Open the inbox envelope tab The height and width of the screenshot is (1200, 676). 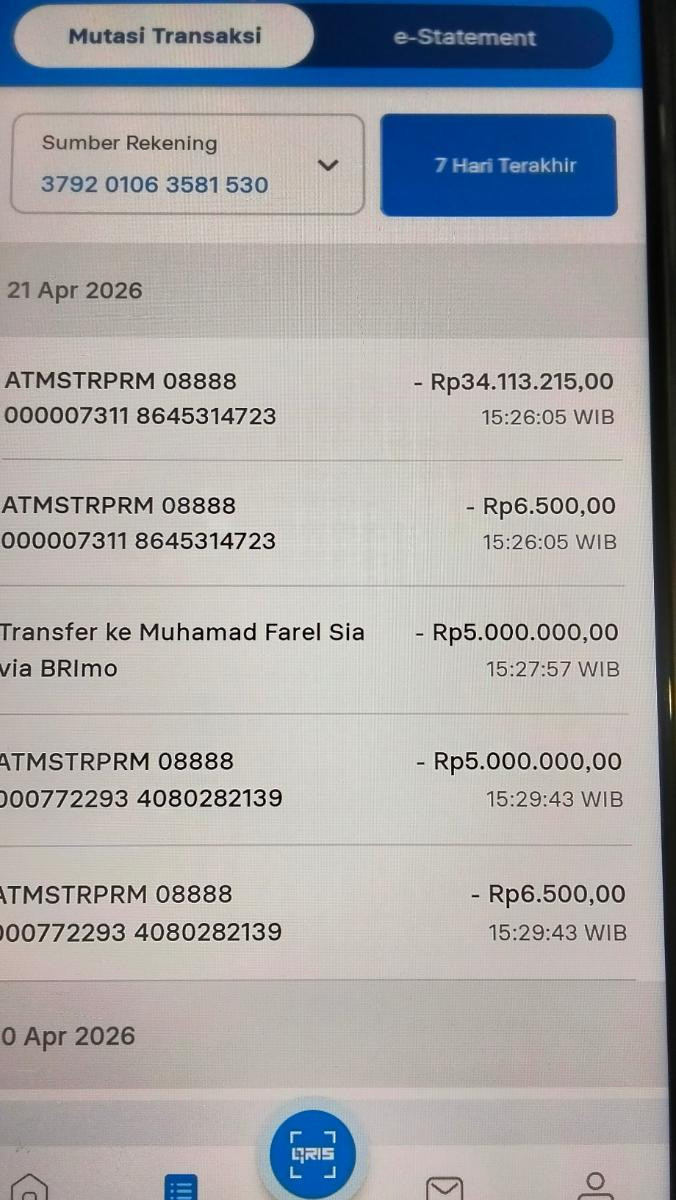pyautogui.click(x=443, y=1186)
